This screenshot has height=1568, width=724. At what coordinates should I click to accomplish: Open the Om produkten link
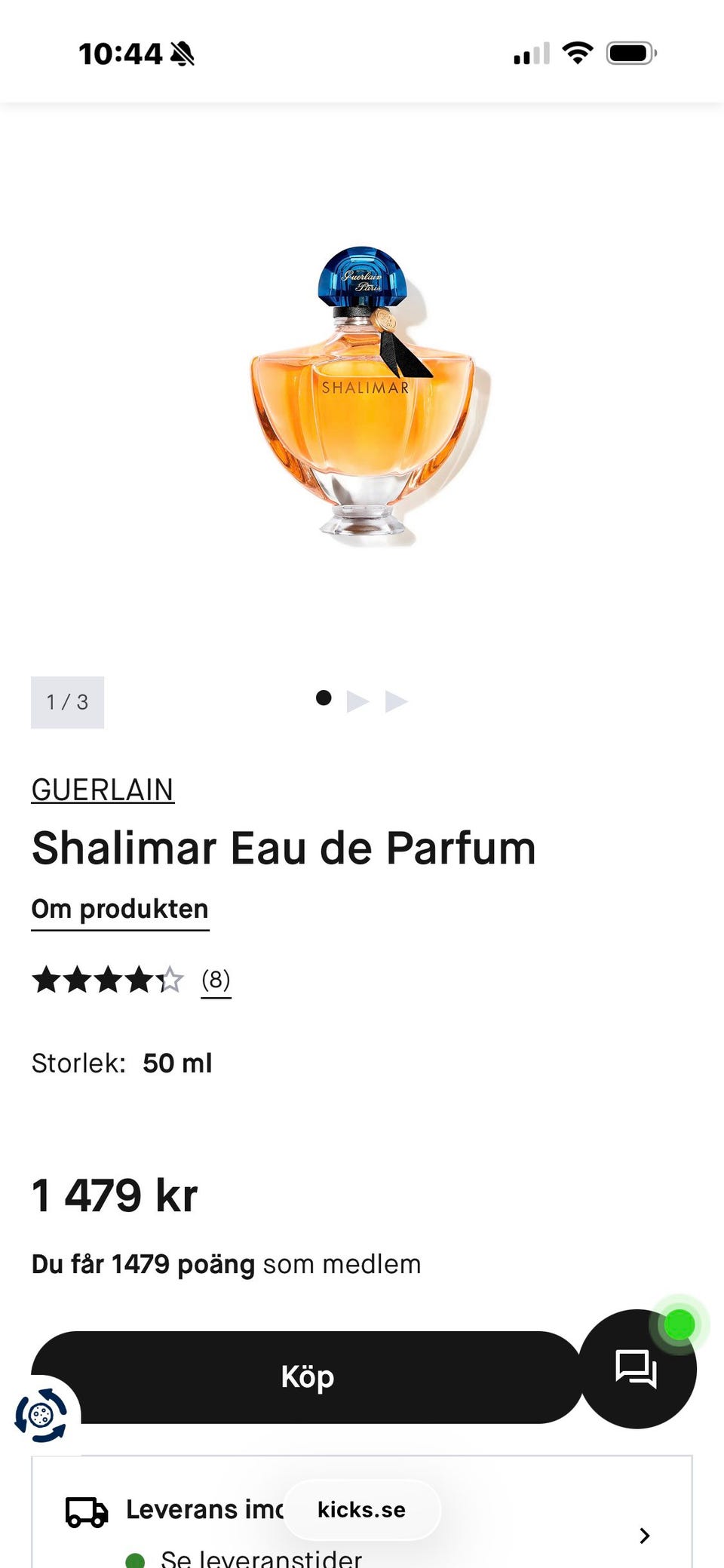(x=120, y=910)
